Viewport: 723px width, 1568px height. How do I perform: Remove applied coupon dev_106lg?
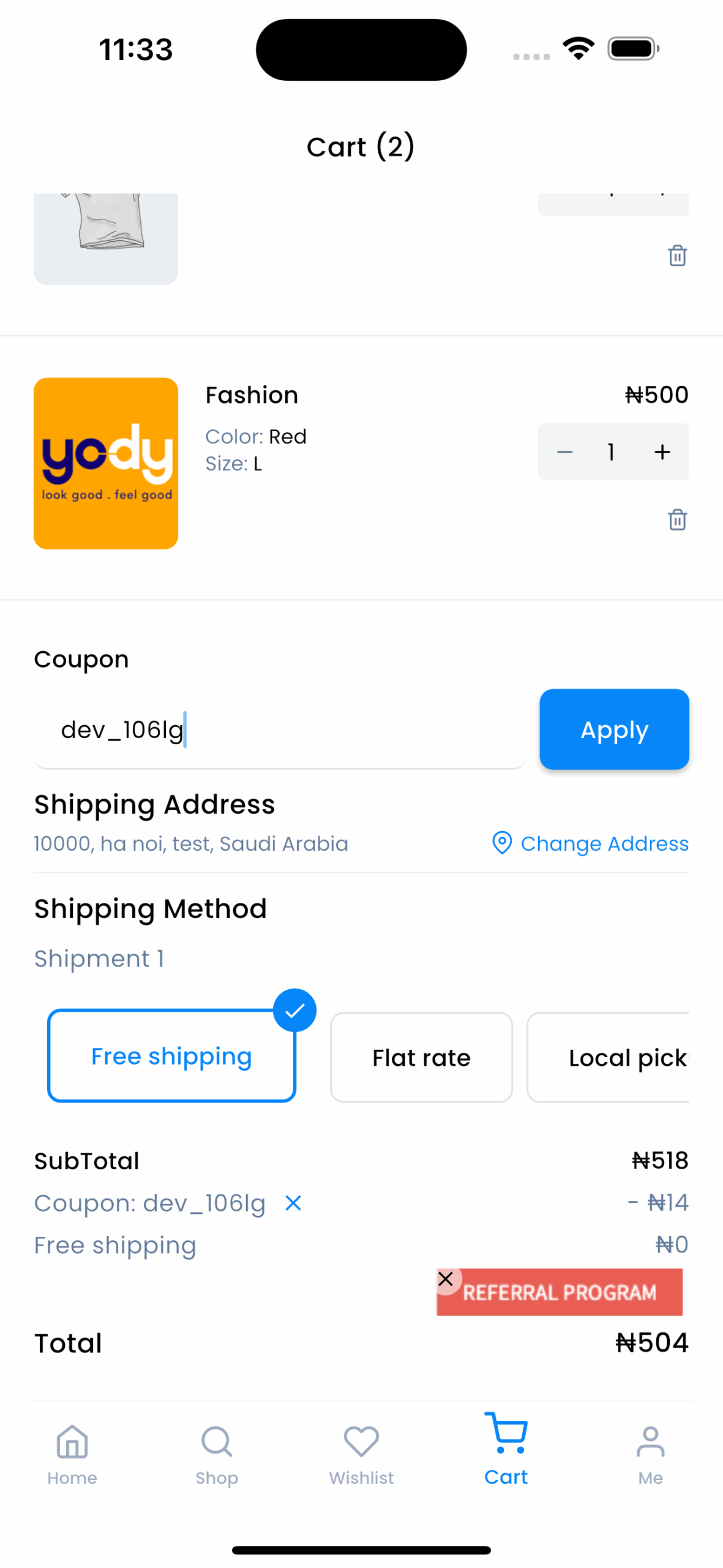pyautogui.click(x=293, y=1203)
